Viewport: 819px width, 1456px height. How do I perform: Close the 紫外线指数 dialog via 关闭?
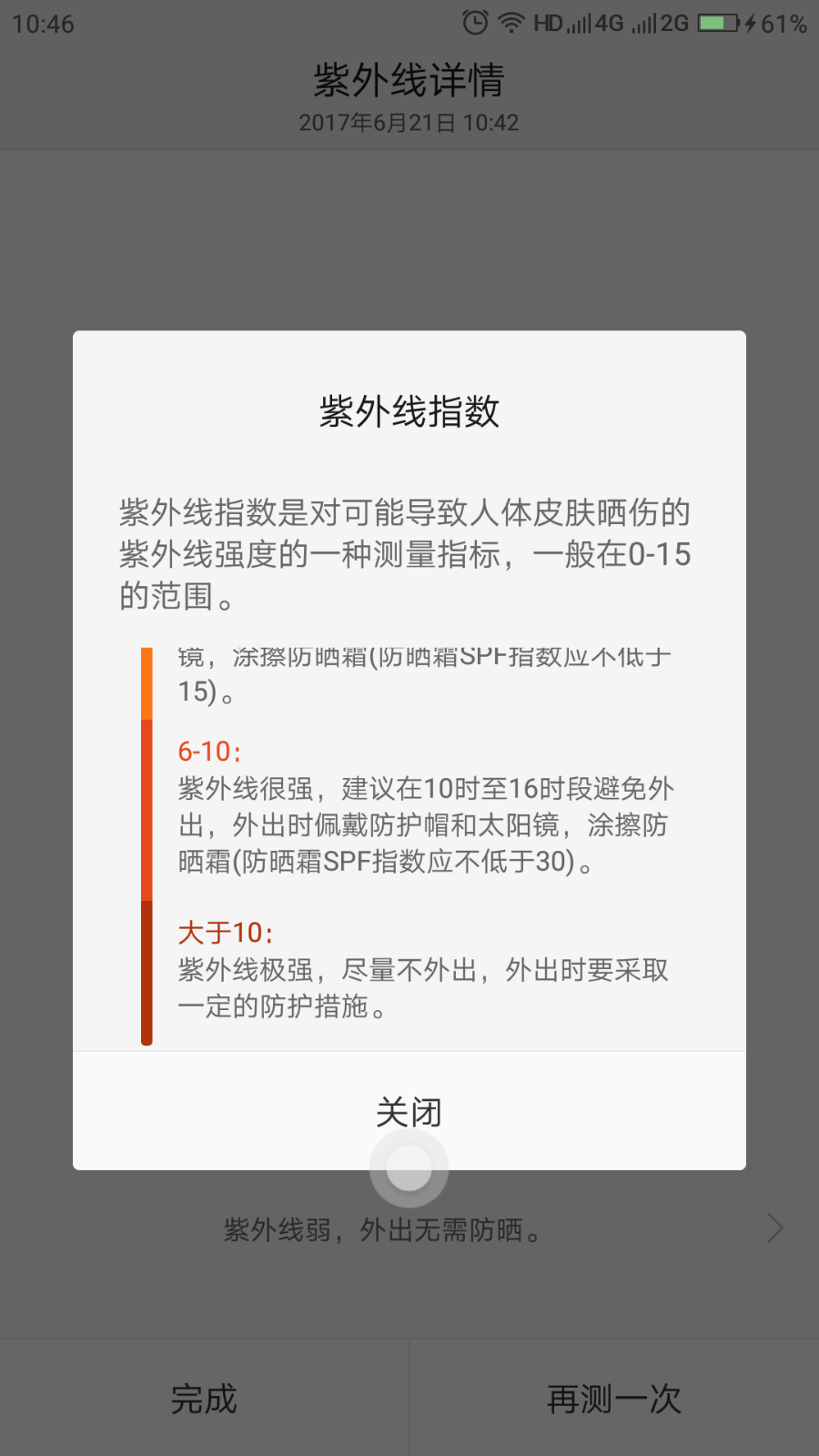click(x=409, y=1112)
